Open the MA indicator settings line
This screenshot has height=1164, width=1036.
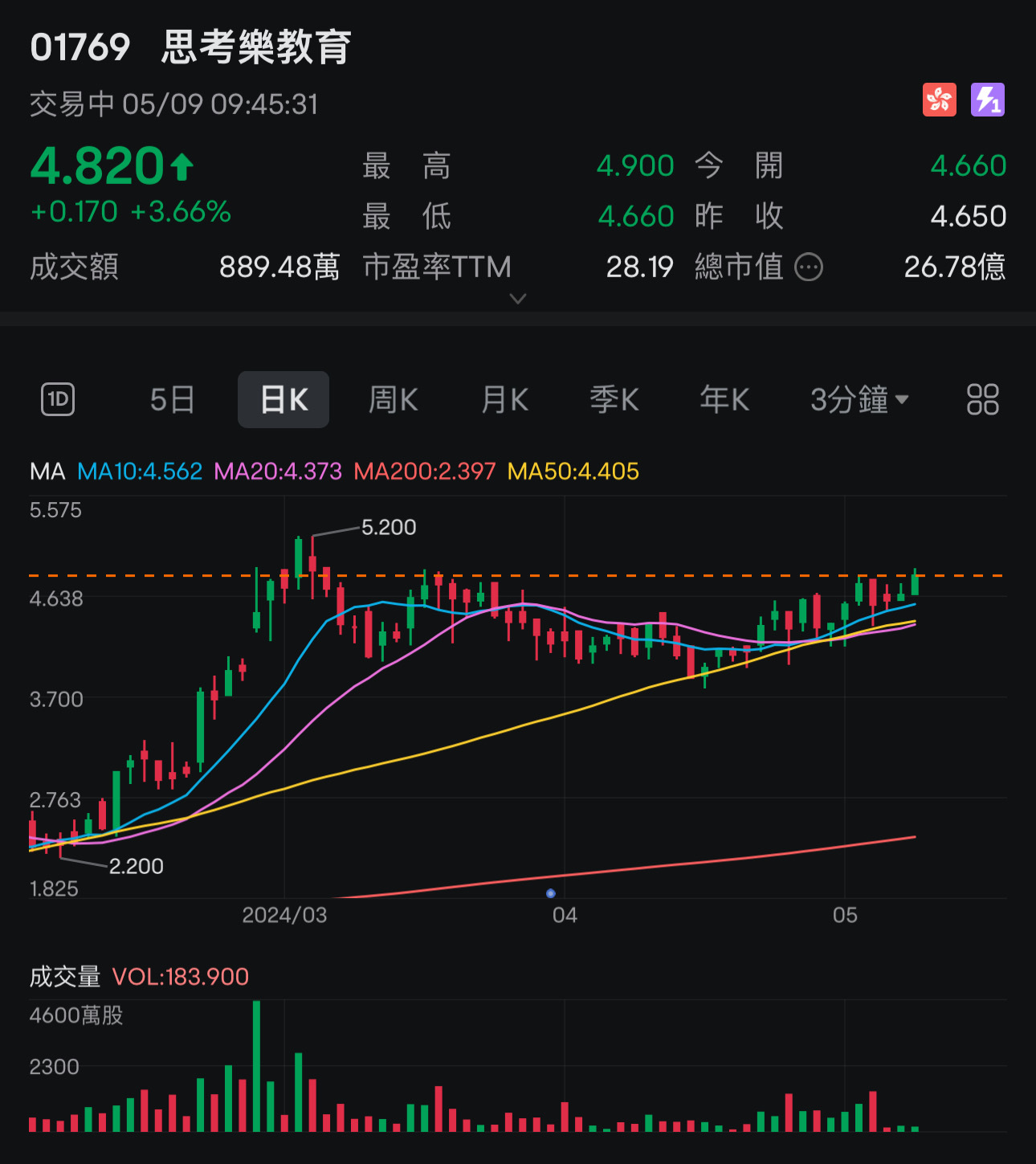pyautogui.click(x=334, y=471)
